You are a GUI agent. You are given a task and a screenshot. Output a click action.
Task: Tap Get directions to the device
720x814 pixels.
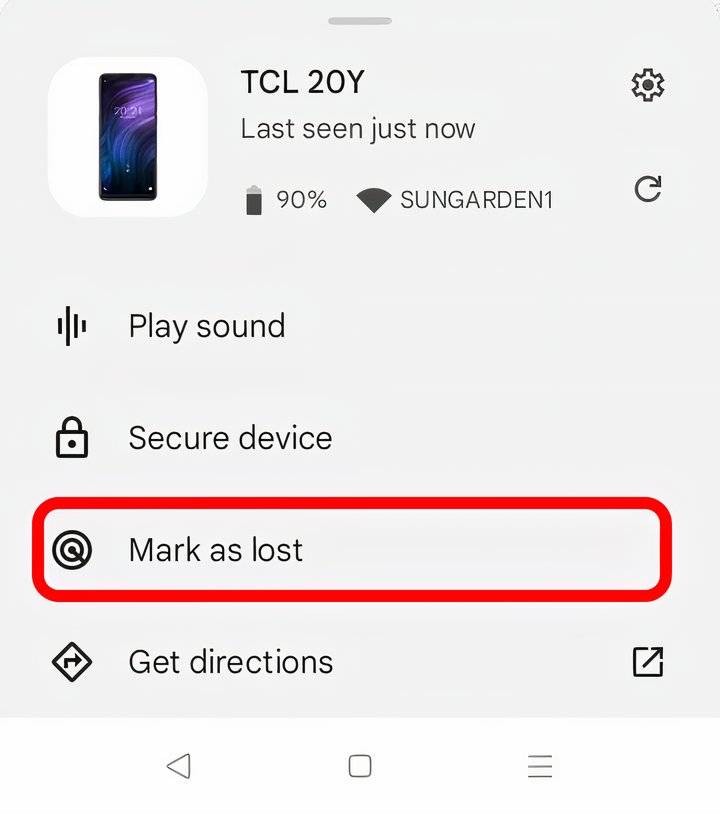(230, 661)
